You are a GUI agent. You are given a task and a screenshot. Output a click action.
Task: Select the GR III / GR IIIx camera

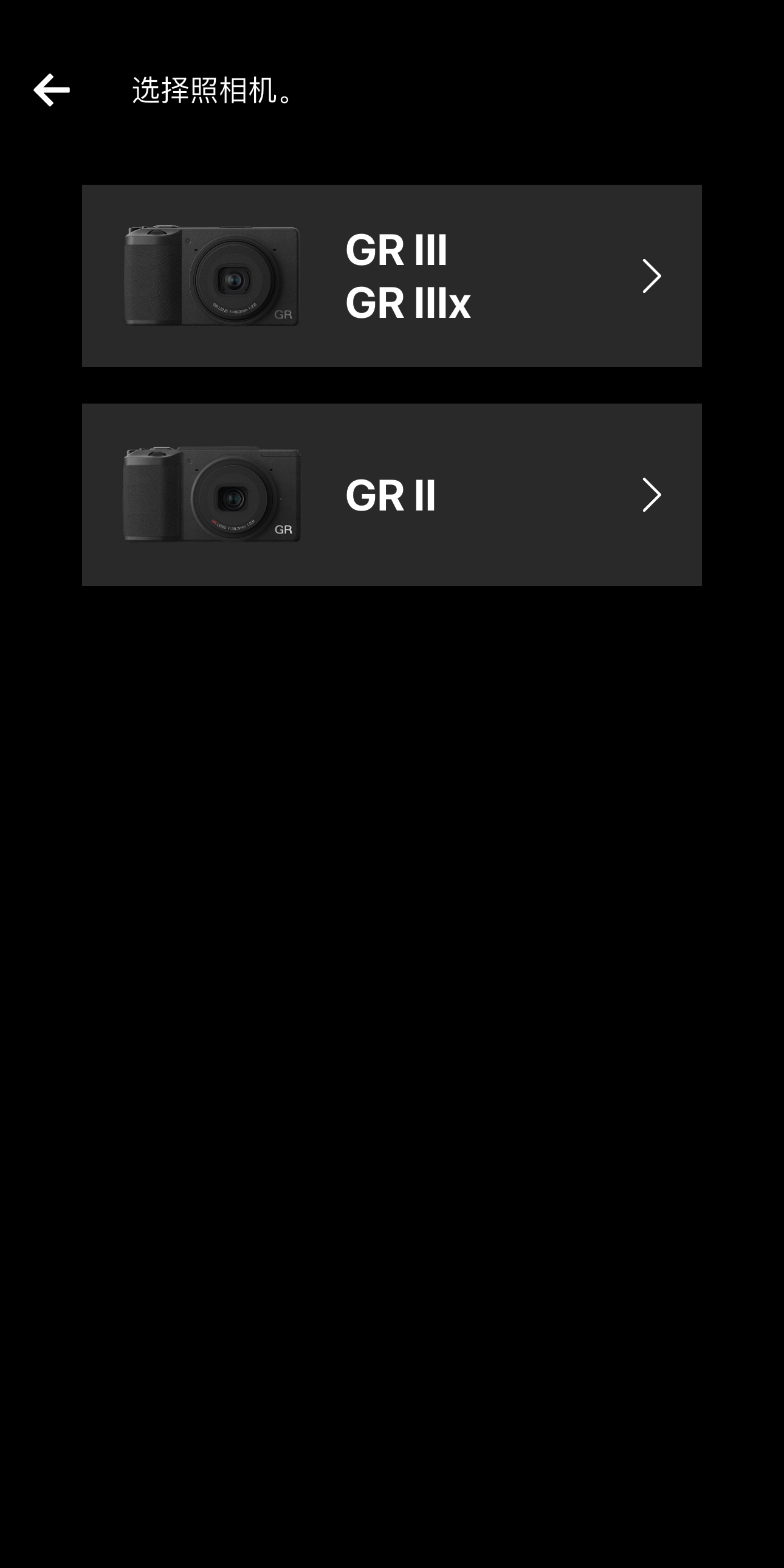click(391, 276)
